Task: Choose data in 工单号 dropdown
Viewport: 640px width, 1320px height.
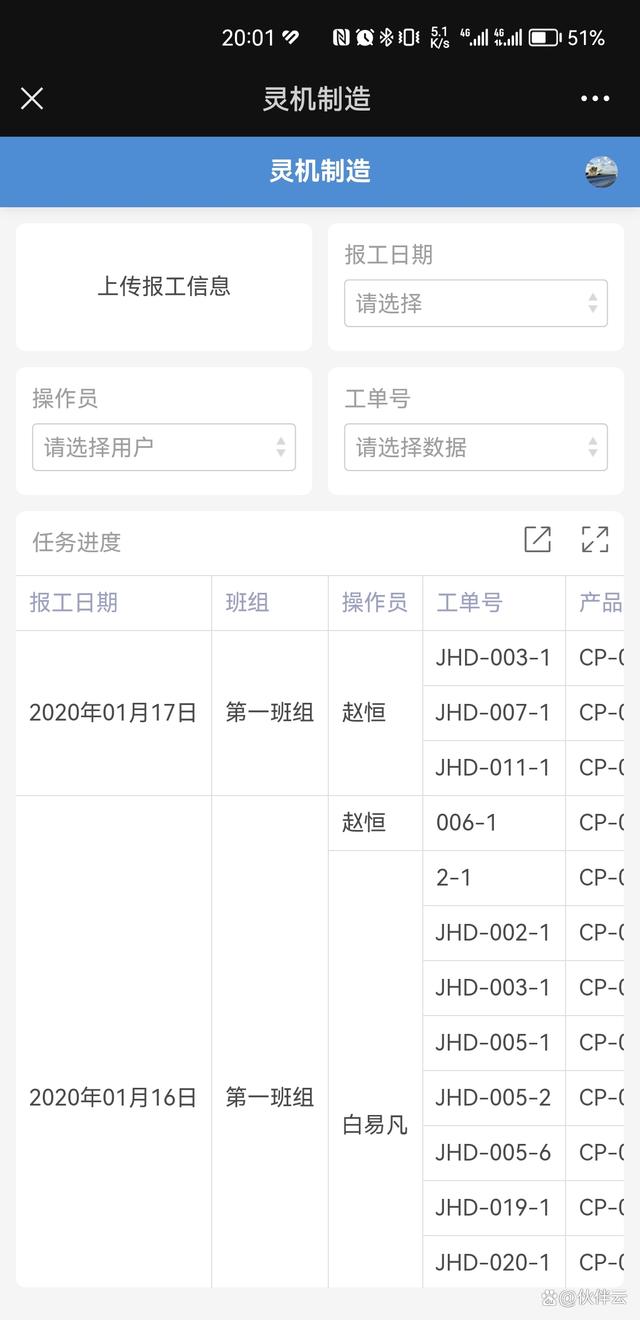Action: pyautogui.click(x=476, y=447)
